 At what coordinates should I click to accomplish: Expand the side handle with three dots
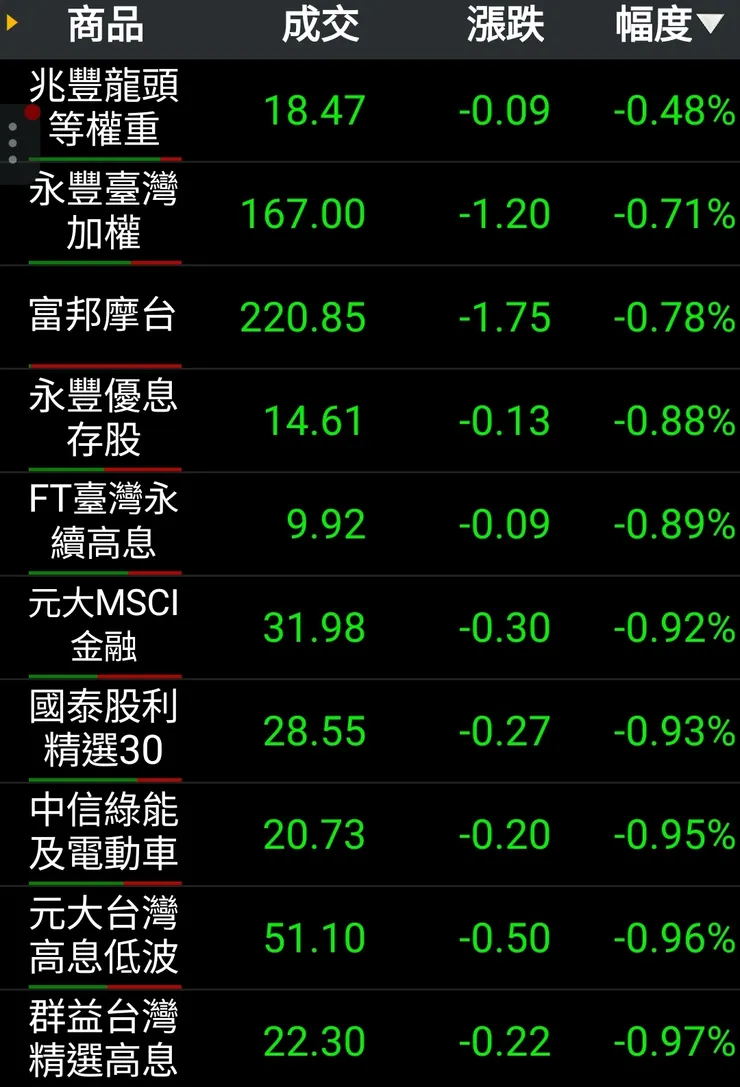click(x=13, y=144)
